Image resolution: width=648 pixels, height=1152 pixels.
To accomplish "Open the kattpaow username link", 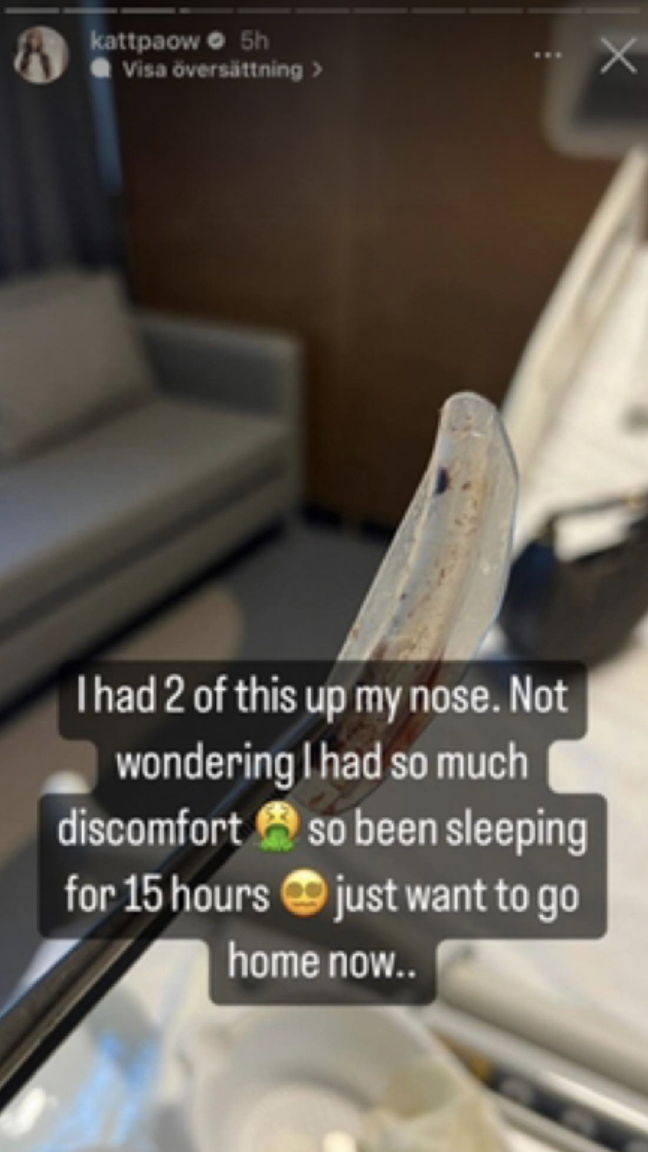I will coord(144,41).
